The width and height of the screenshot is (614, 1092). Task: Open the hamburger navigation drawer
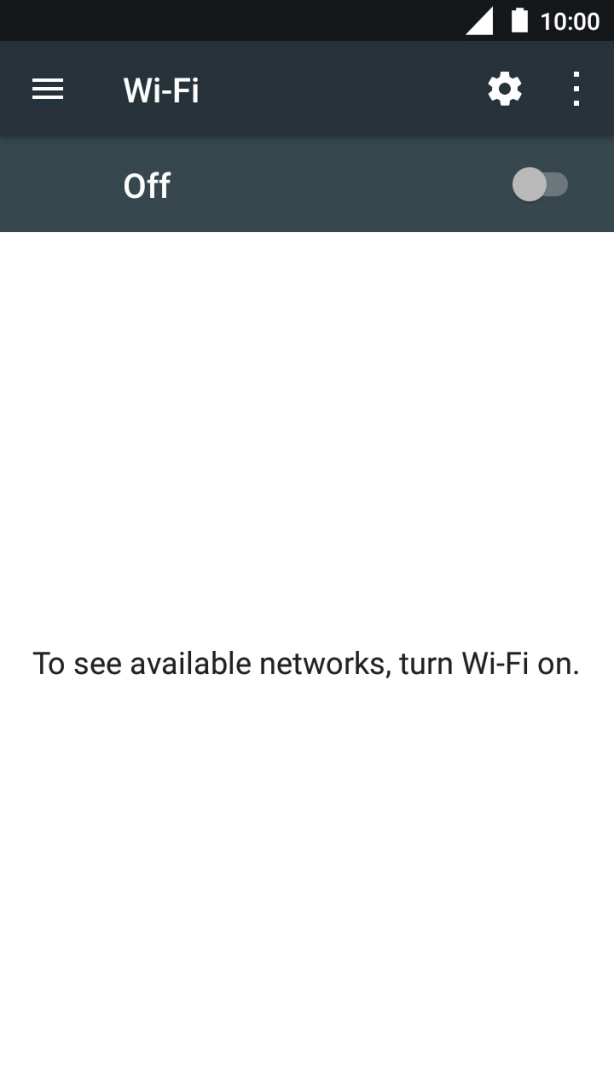tap(47, 90)
